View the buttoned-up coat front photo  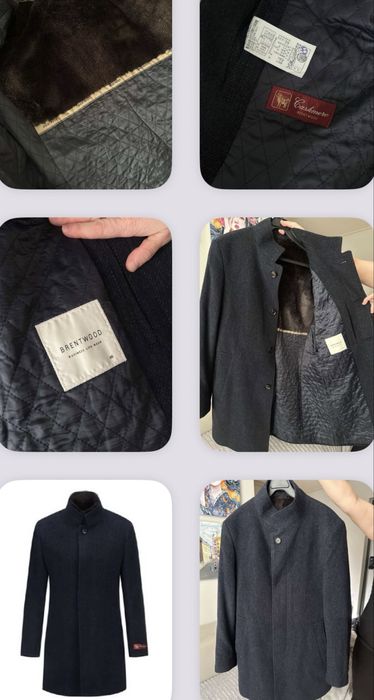pos(287,590)
